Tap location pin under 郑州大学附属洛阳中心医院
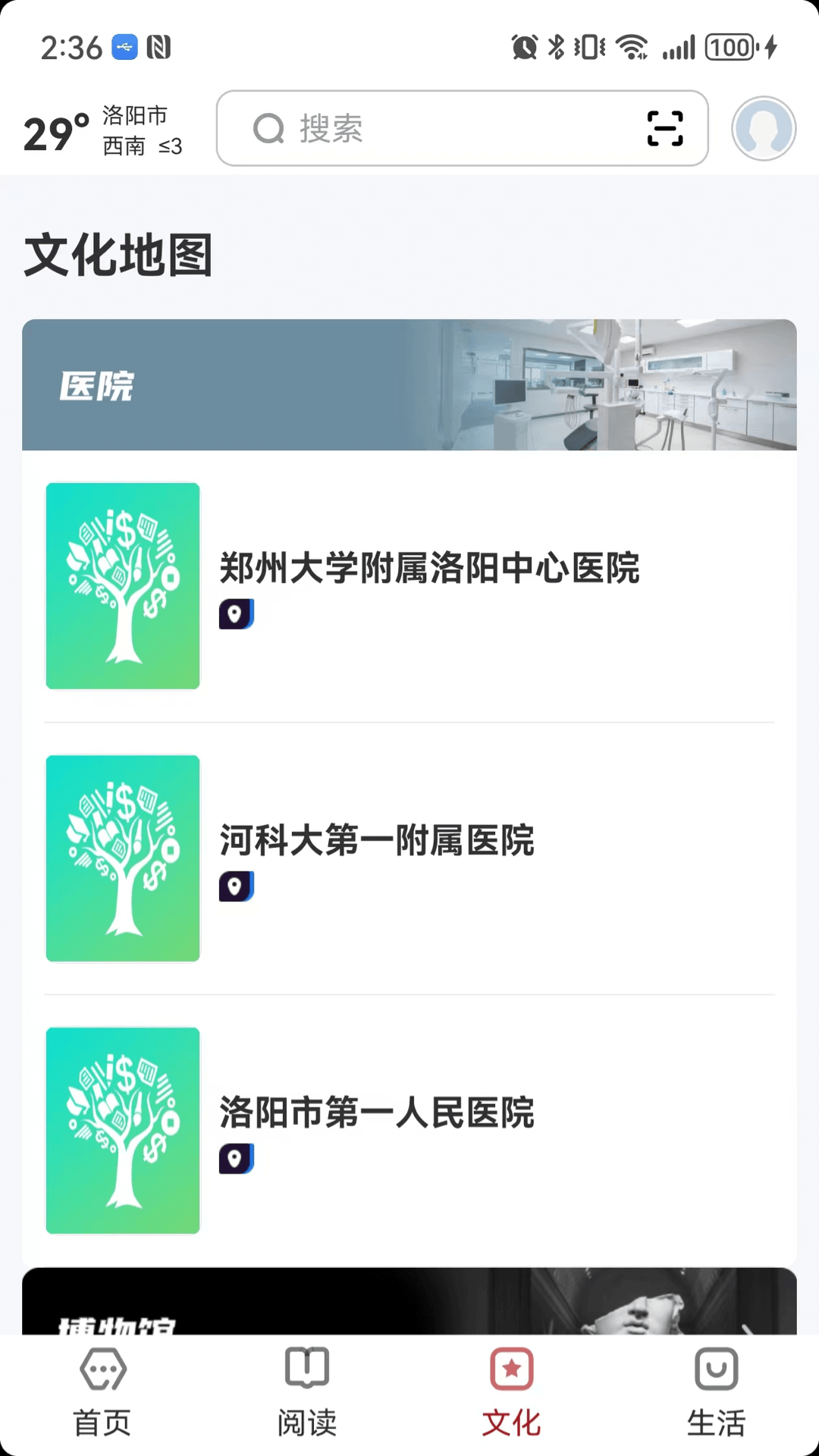The image size is (819, 1456). pos(236,614)
